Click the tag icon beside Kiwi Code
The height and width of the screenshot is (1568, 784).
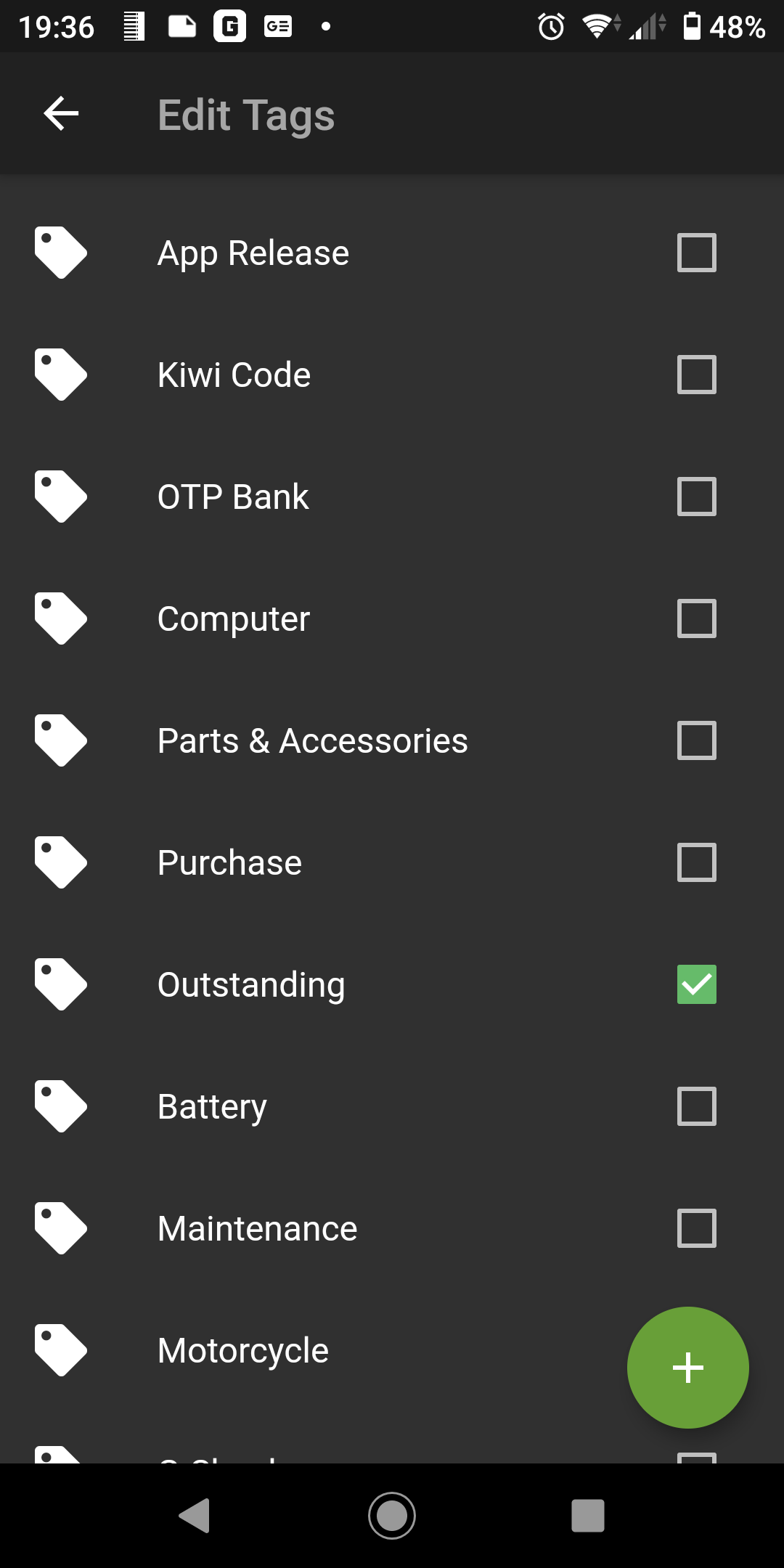(60, 374)
